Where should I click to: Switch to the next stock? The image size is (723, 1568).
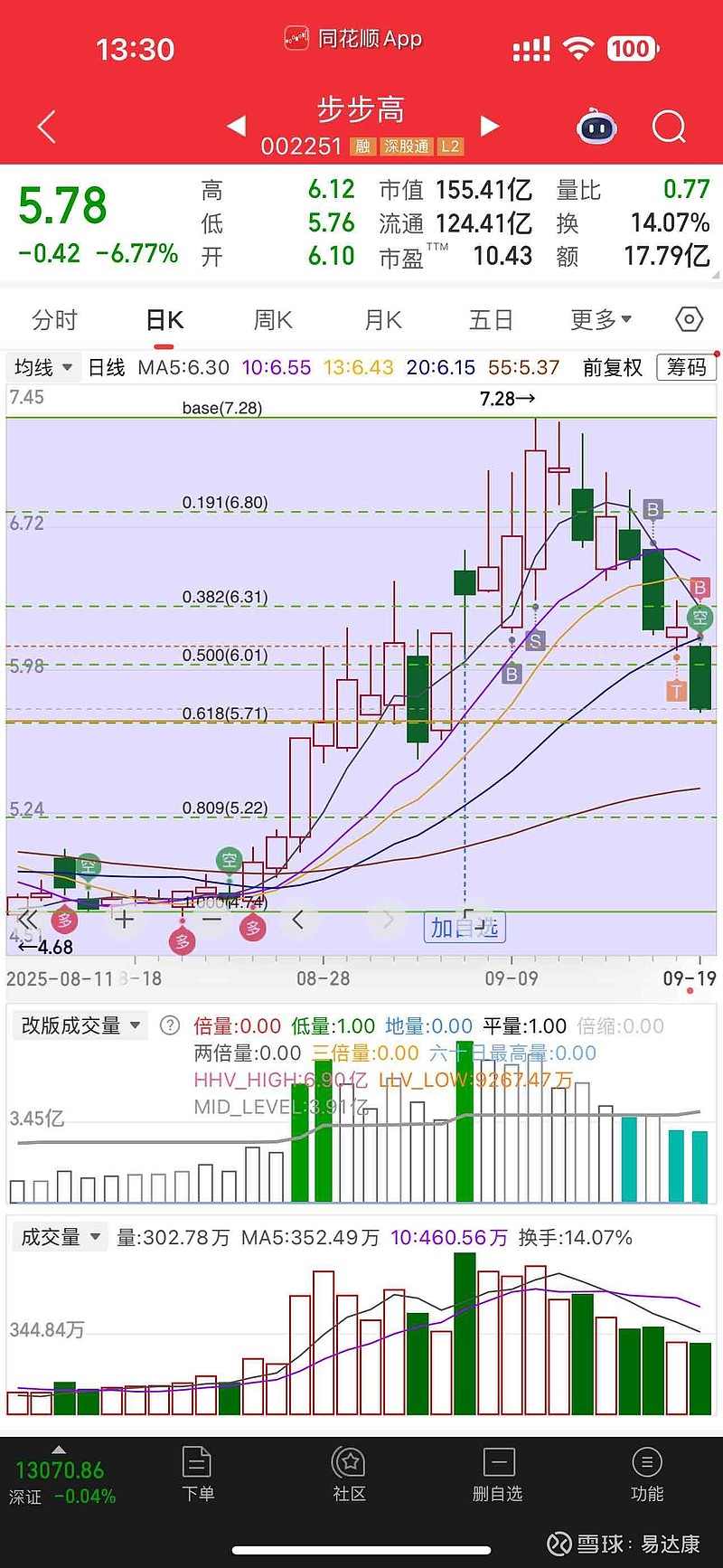click(x=489, y=126)
